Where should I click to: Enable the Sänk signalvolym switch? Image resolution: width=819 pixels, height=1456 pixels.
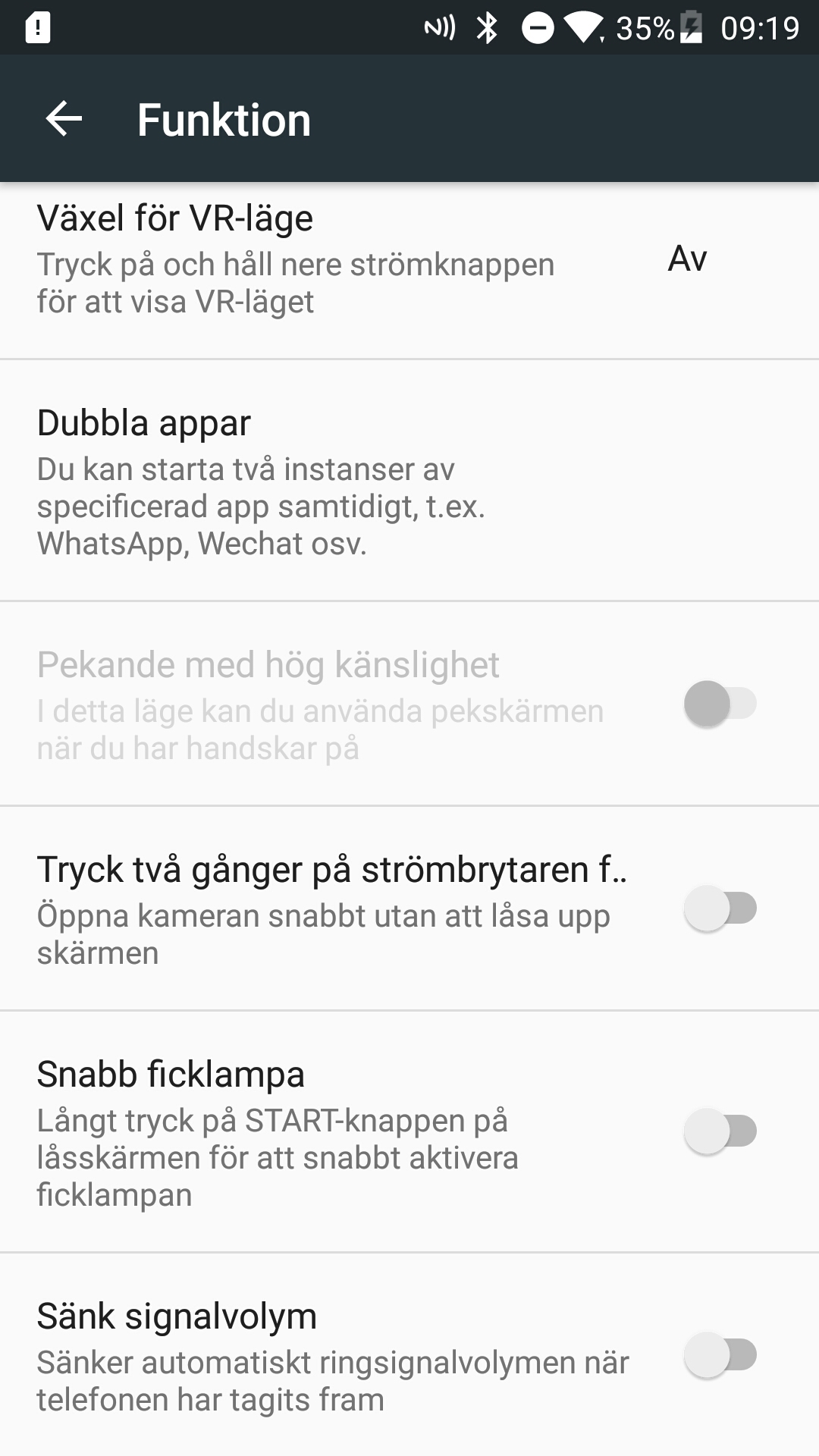pyautogui.click(x=720, y=1355)
